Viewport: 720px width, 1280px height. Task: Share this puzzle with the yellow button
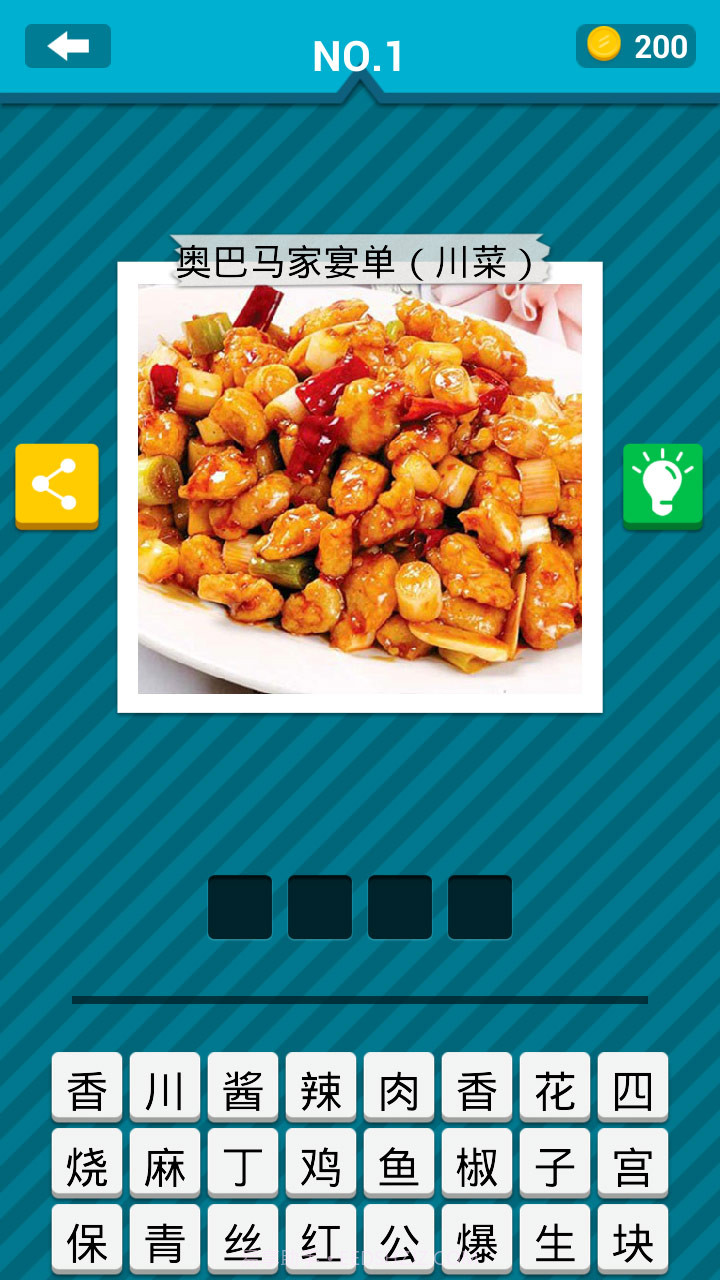point(57,486)
